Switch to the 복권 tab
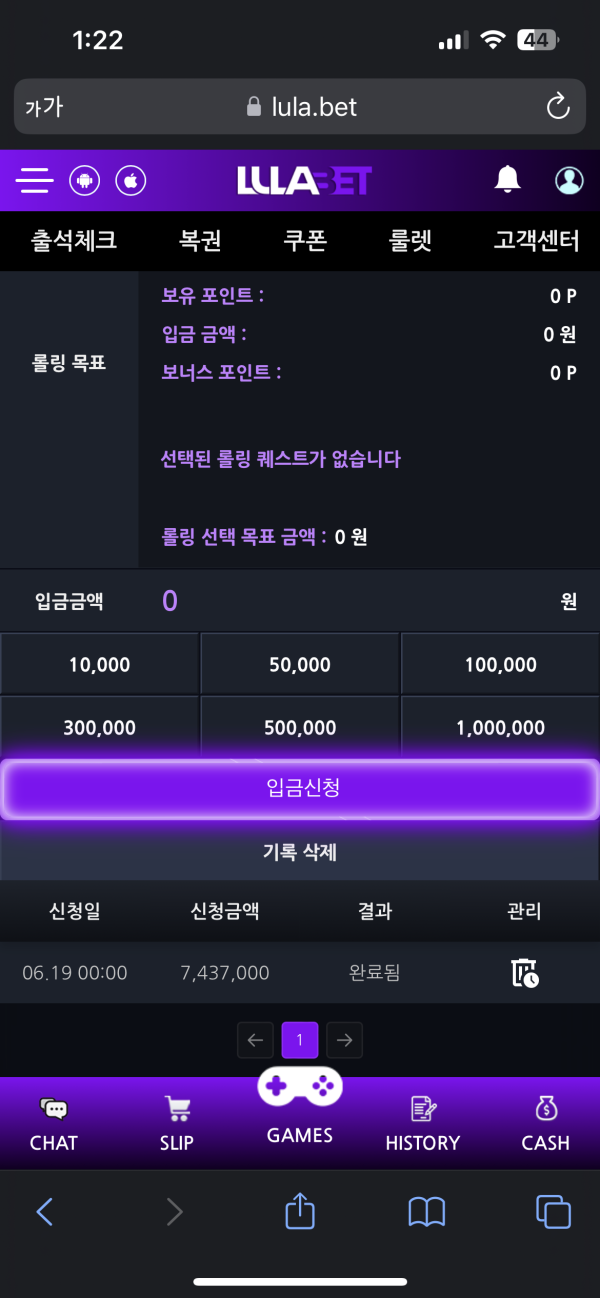 coord(200,241)
